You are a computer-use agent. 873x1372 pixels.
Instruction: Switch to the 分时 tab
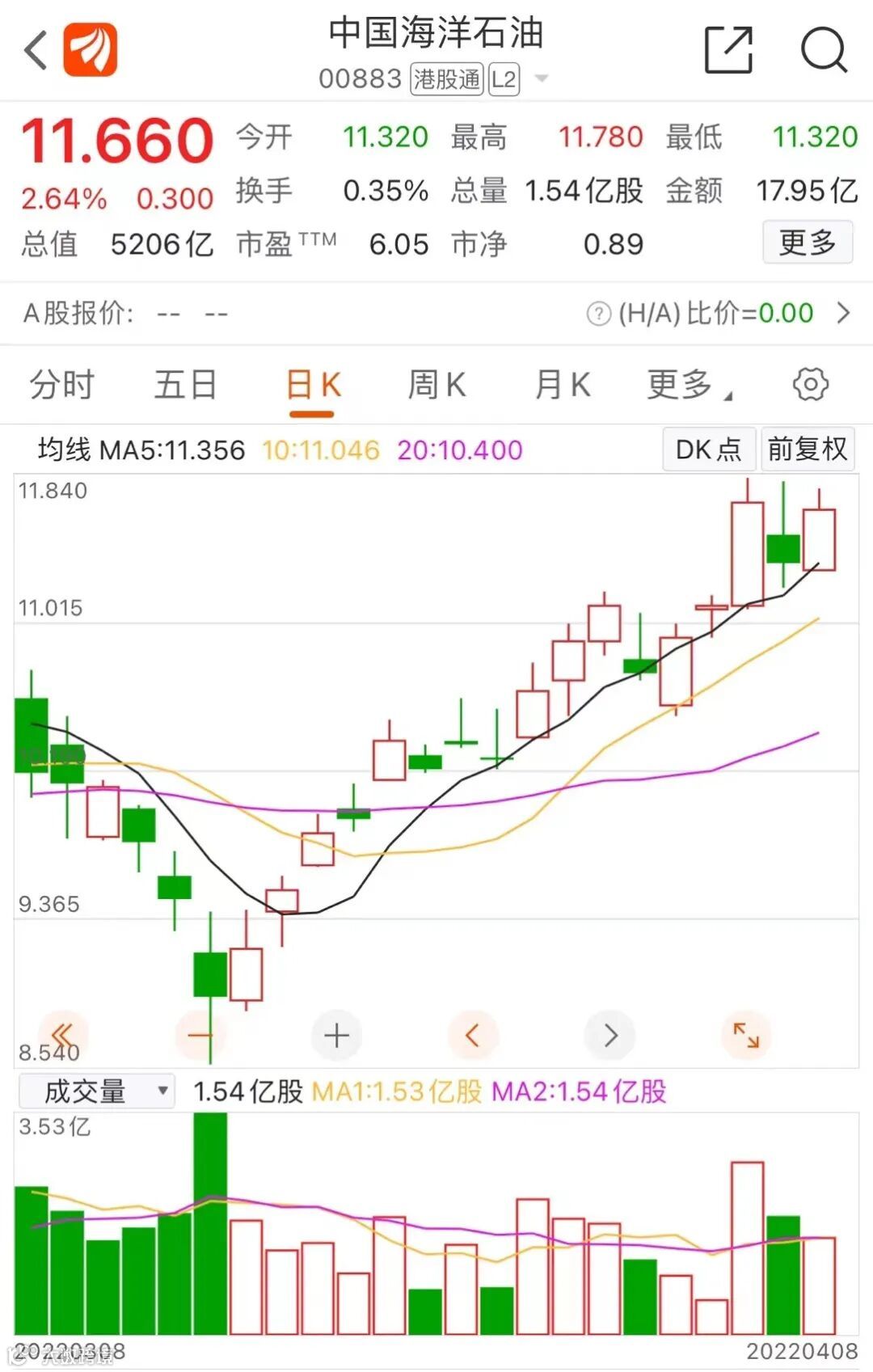point(62,385)
